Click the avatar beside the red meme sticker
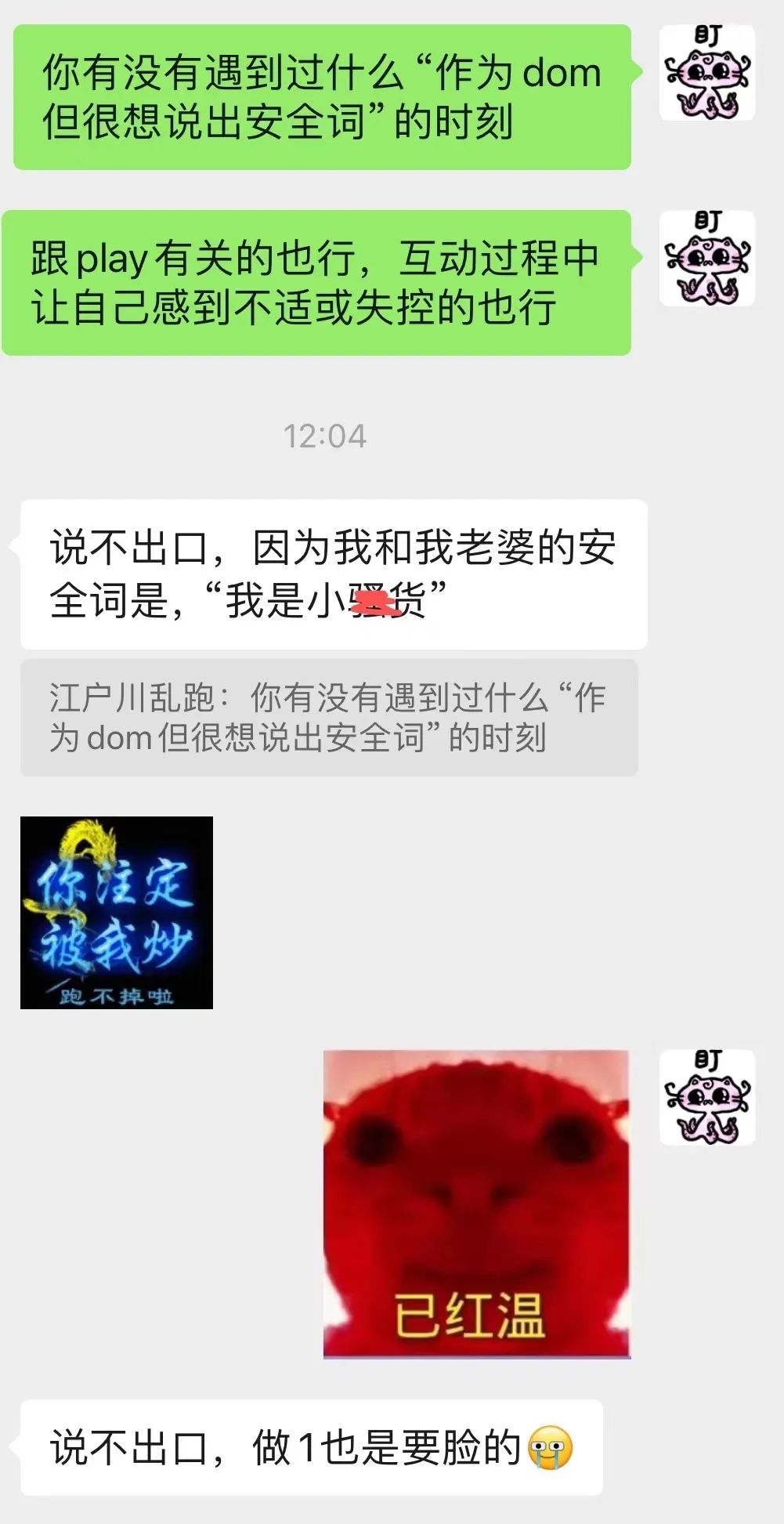Screen dimensions: 784x1524 [x=707, y=1093]
